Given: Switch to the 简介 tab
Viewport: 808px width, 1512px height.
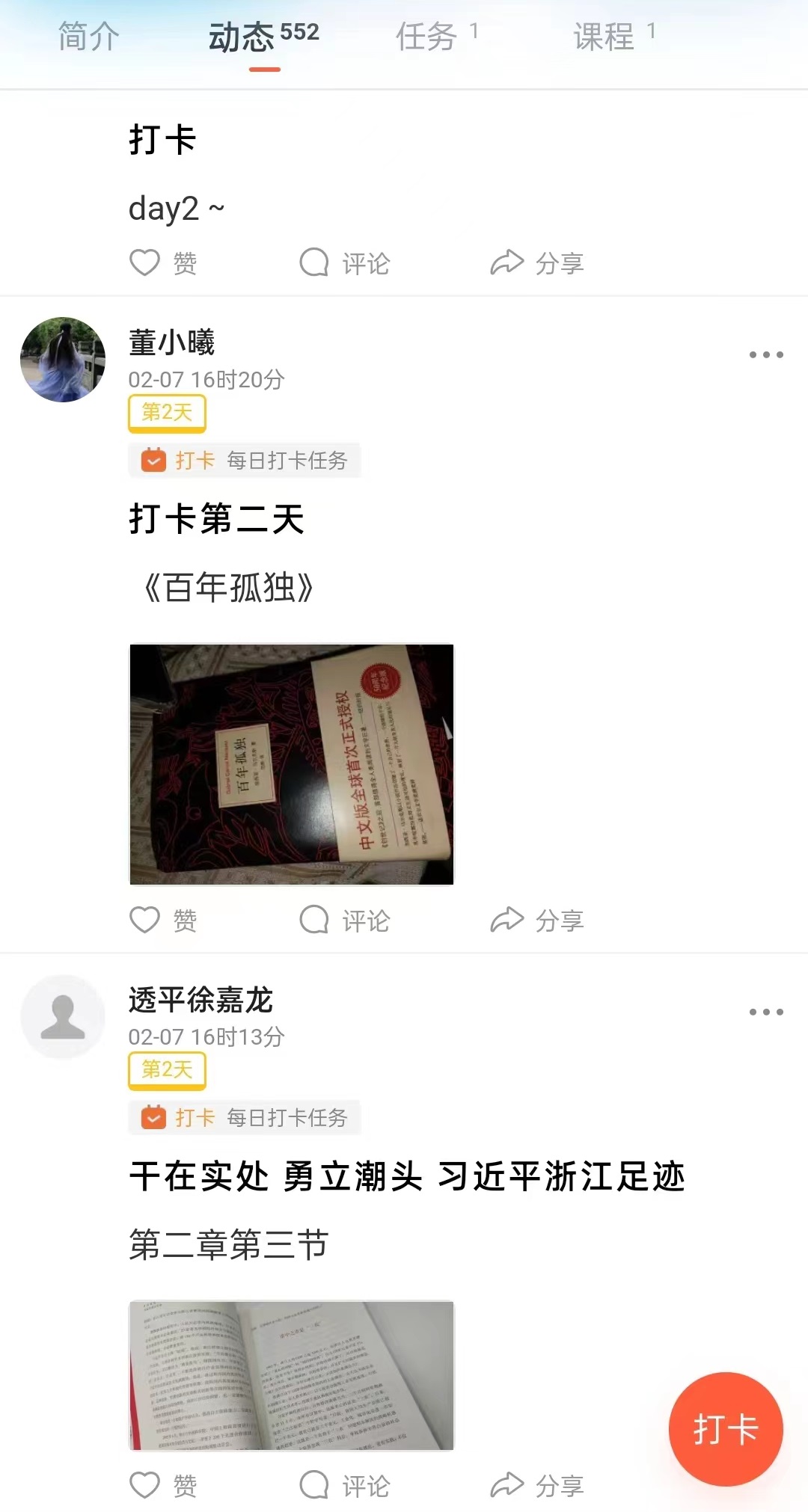Looking at the screenshot, I should pos(88,37).
